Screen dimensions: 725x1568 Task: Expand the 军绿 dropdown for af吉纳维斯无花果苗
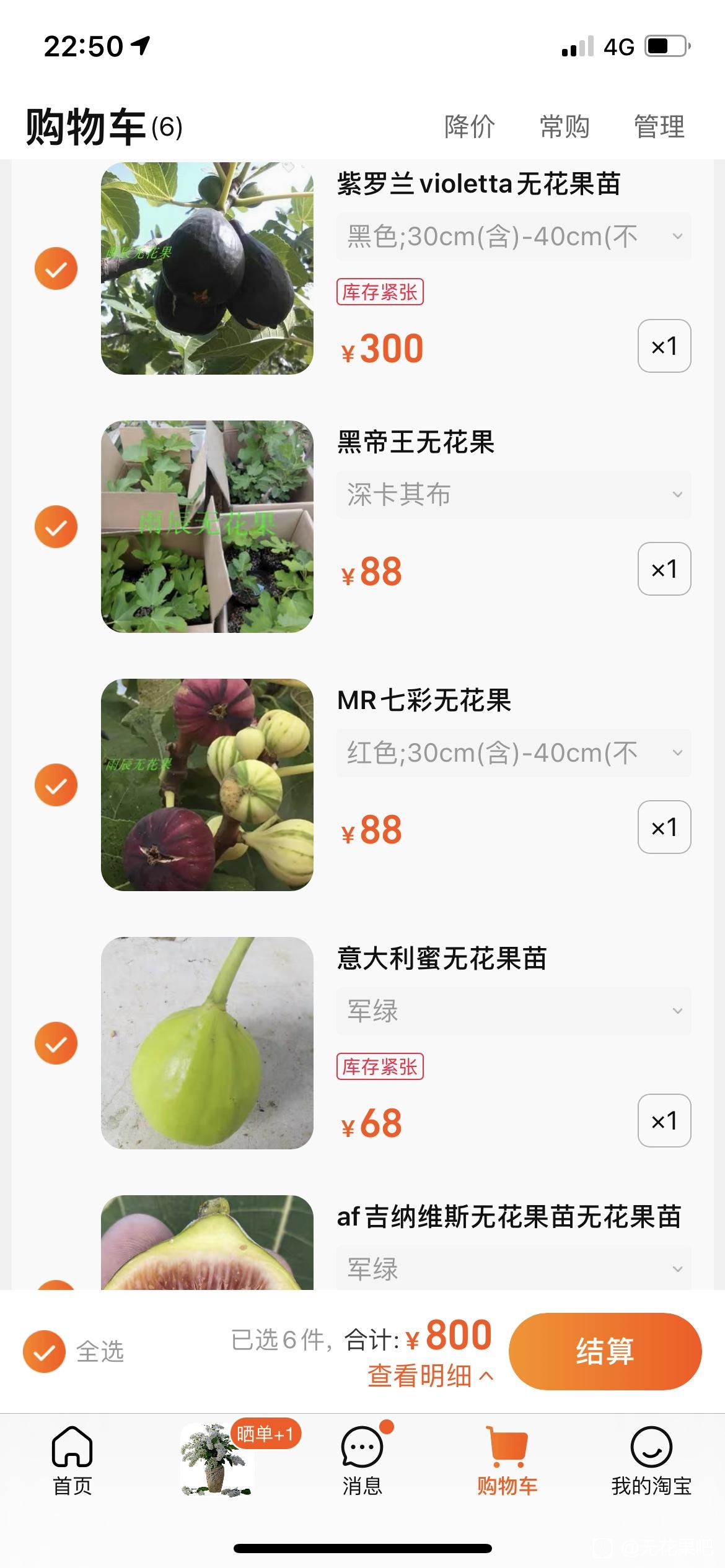point(514,1269)
